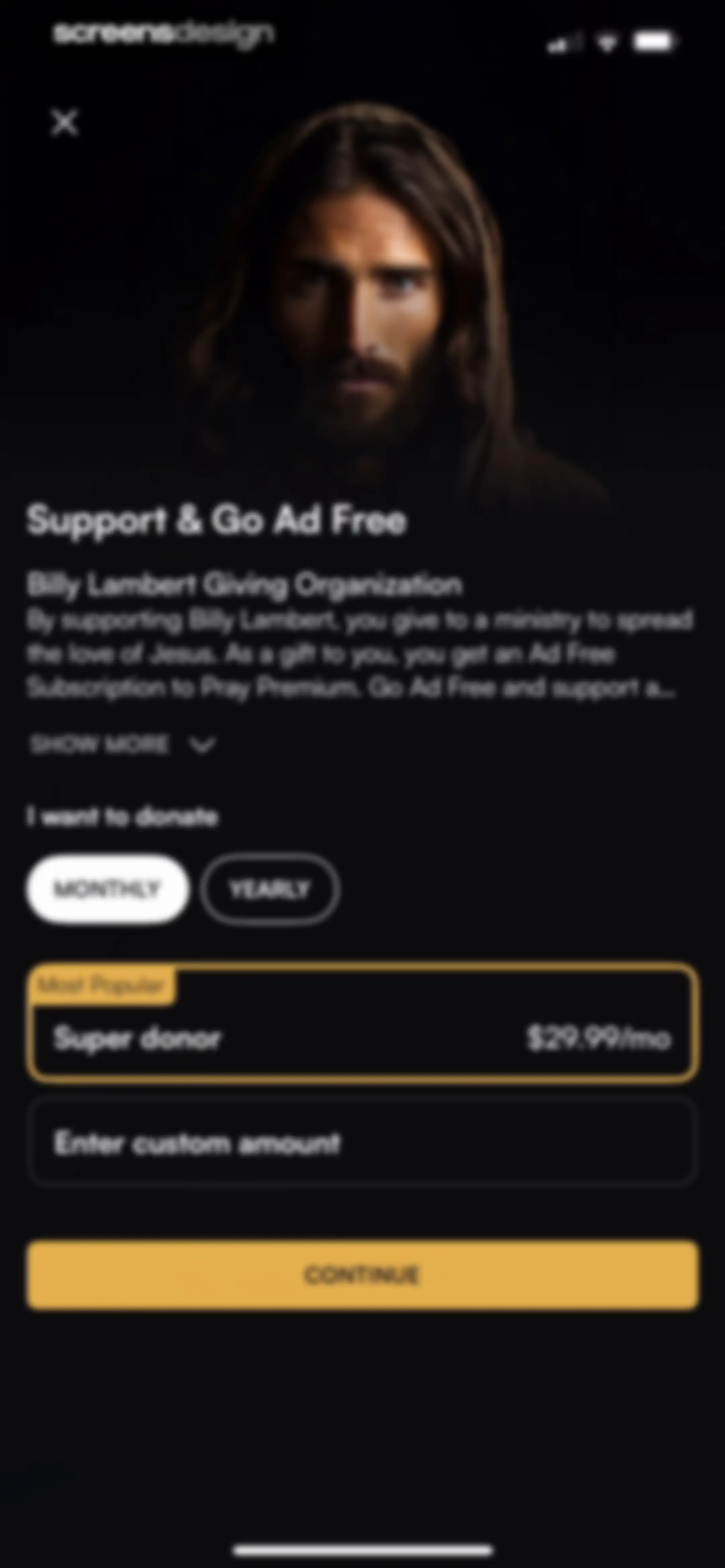
Task: Choose the Super donor $29.99/mo plan
Action: [363, 1023]
